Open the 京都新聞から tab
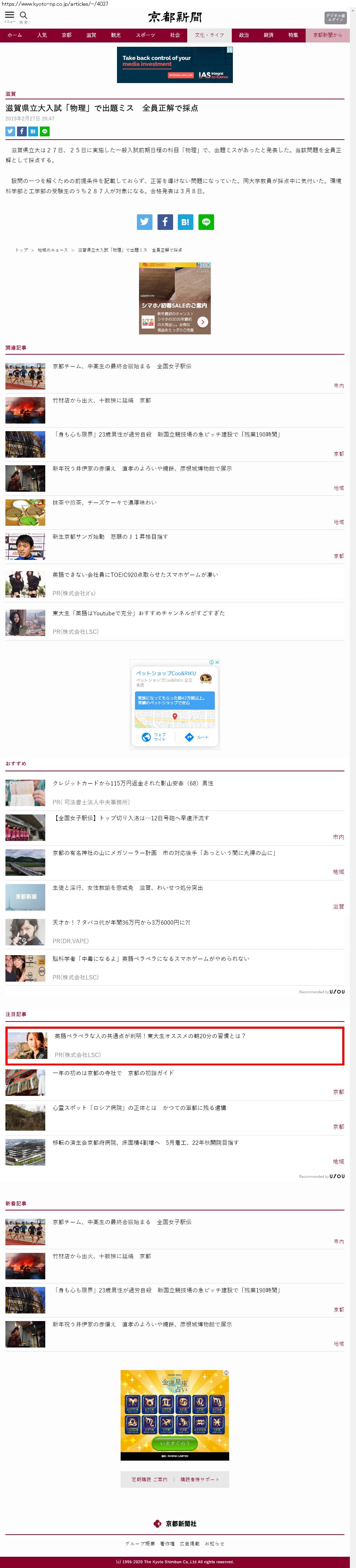The height and width of the screenshot is (1568, 356). click(x=327, y=35)
